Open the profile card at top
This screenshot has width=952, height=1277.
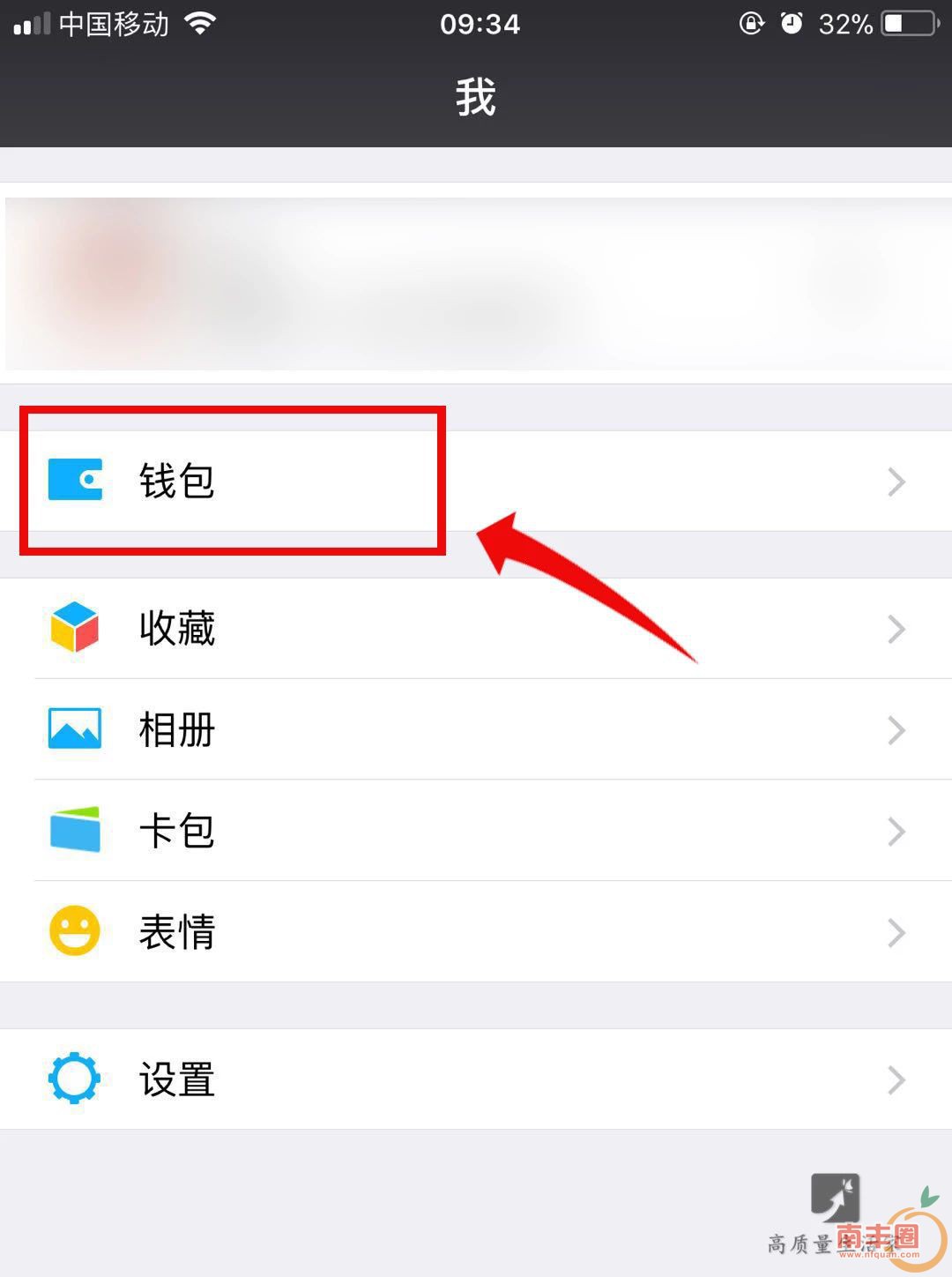coord(476,283)
